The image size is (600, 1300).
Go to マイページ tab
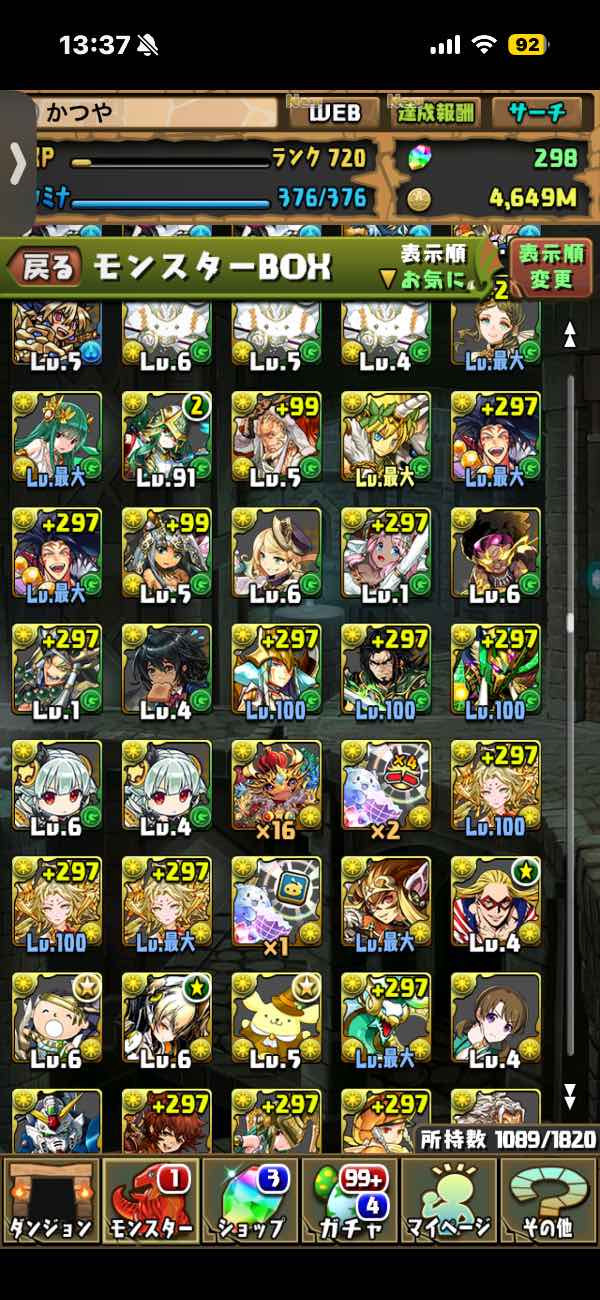(449, 1198)
